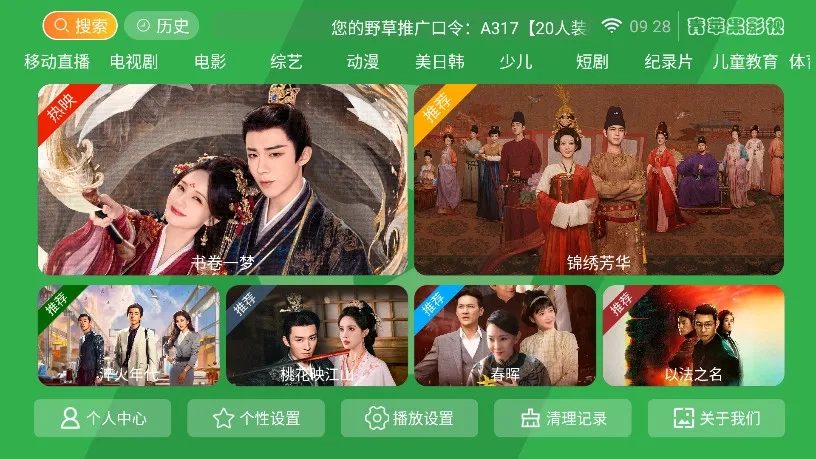
Task: Open the 以法之名 show card
Action: tap(693, 335)
